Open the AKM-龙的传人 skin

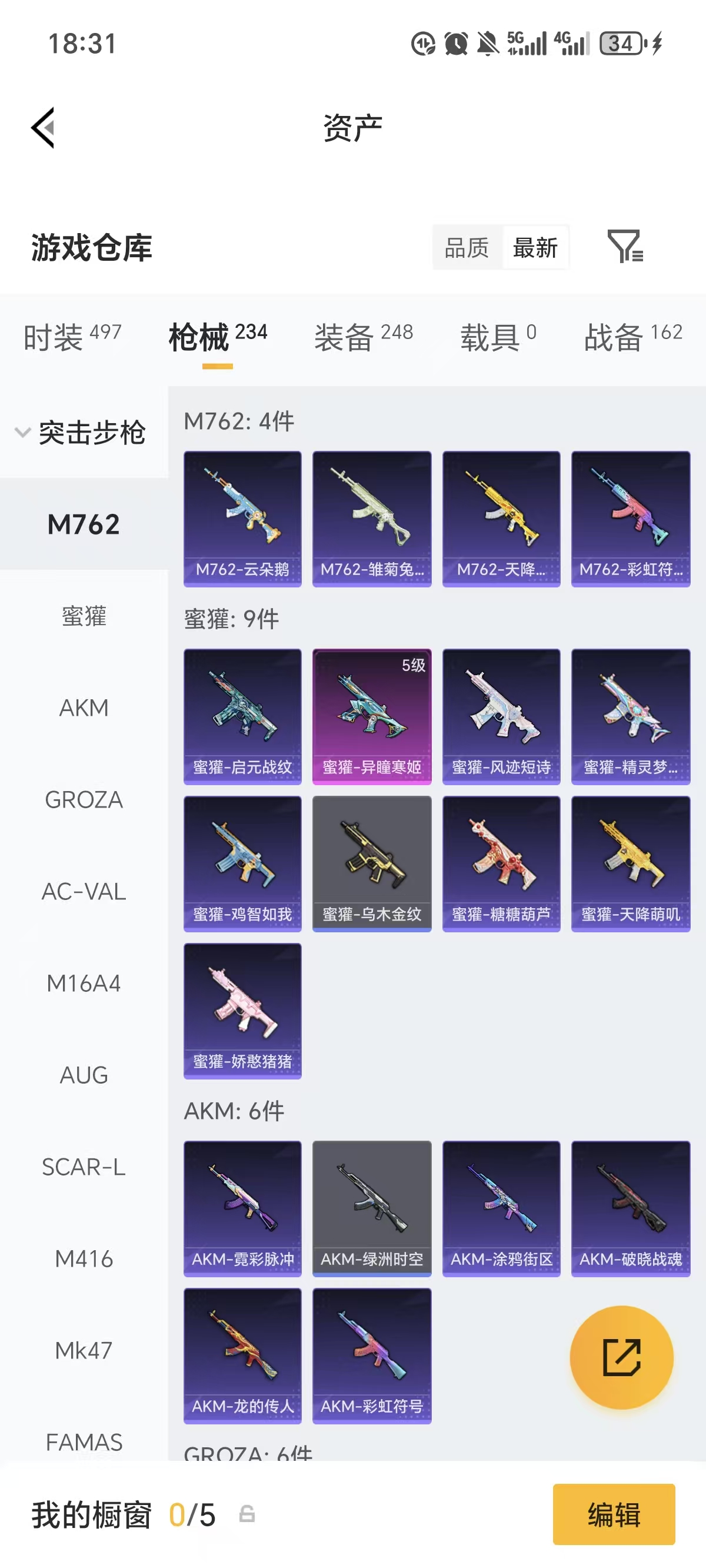[242, 1356]
